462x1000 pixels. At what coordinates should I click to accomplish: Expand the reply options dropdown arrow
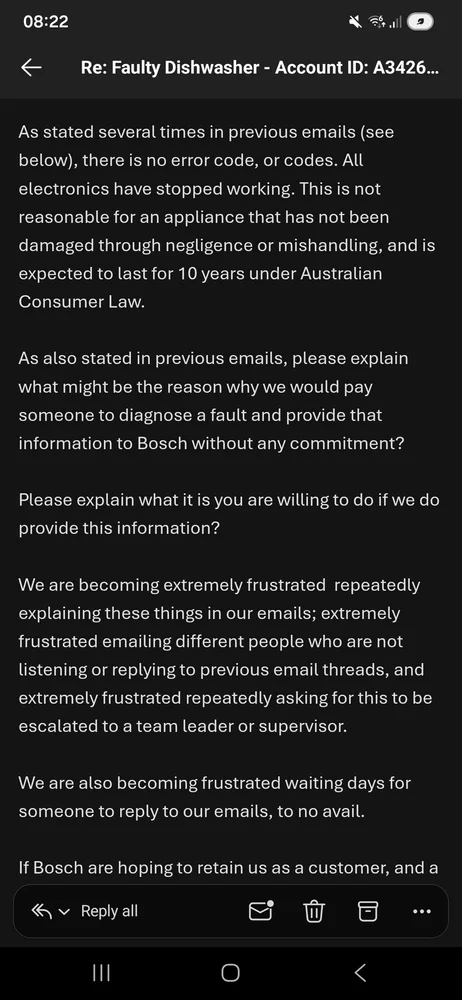tap(63, 912)
